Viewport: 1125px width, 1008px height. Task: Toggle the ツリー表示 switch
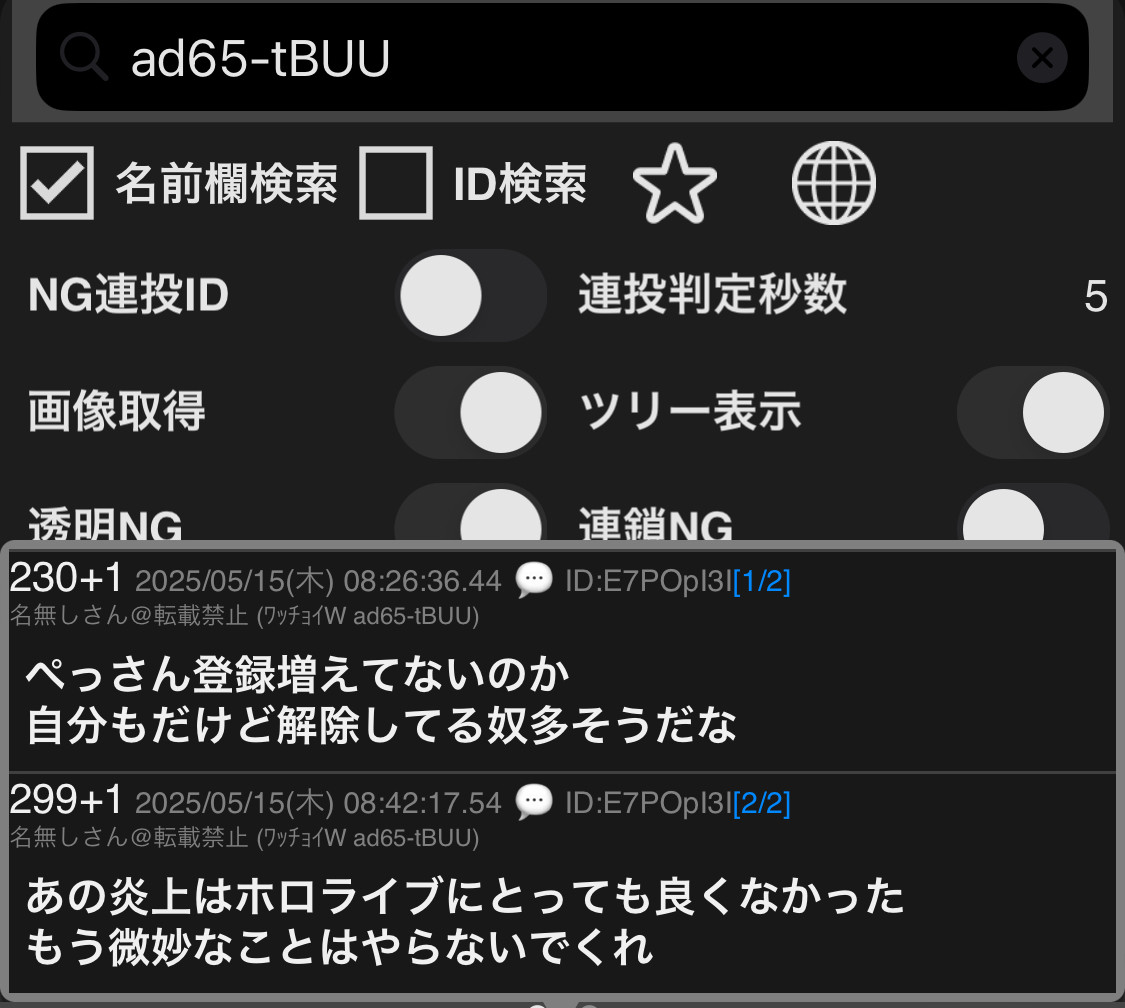click(x=1033, y=412)
